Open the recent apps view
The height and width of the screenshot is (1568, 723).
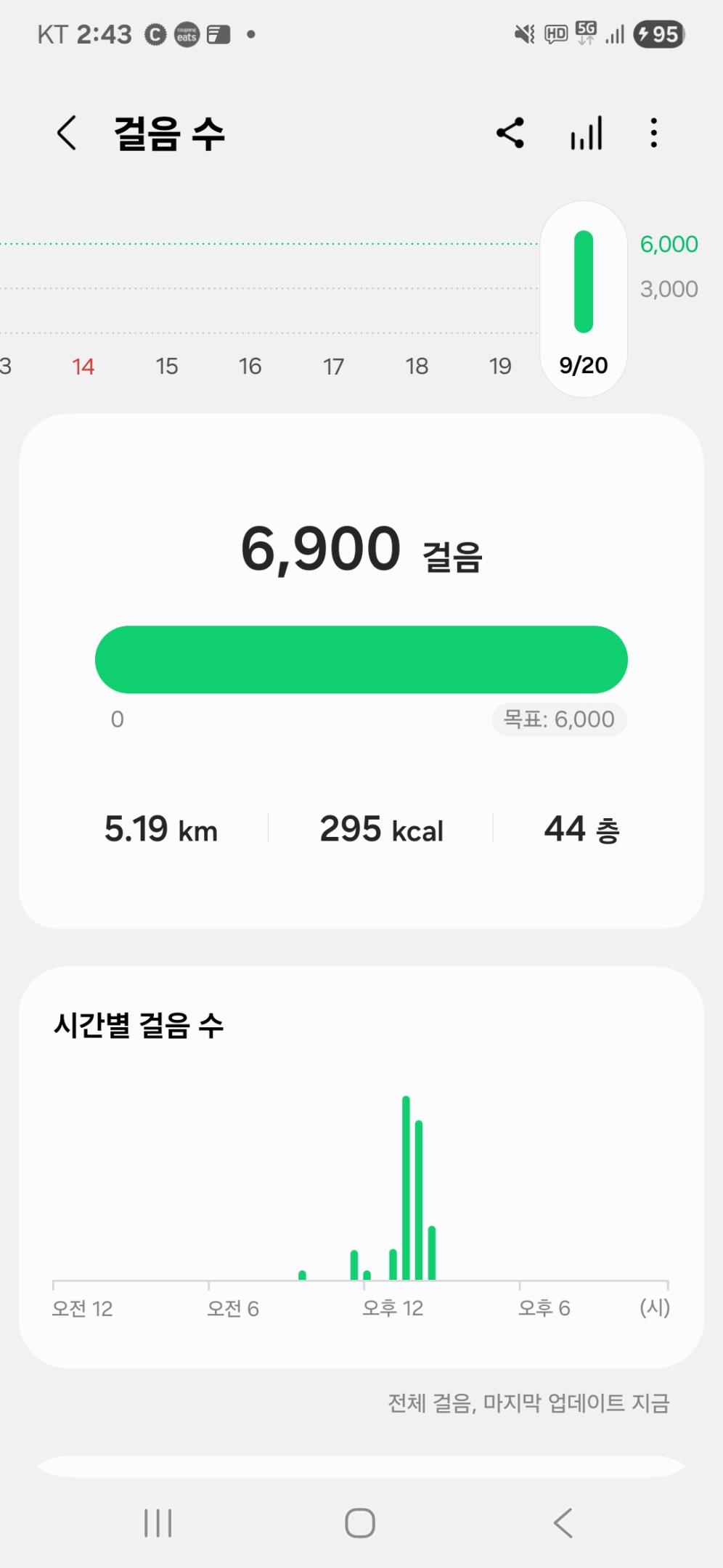tap(158, 1523)
